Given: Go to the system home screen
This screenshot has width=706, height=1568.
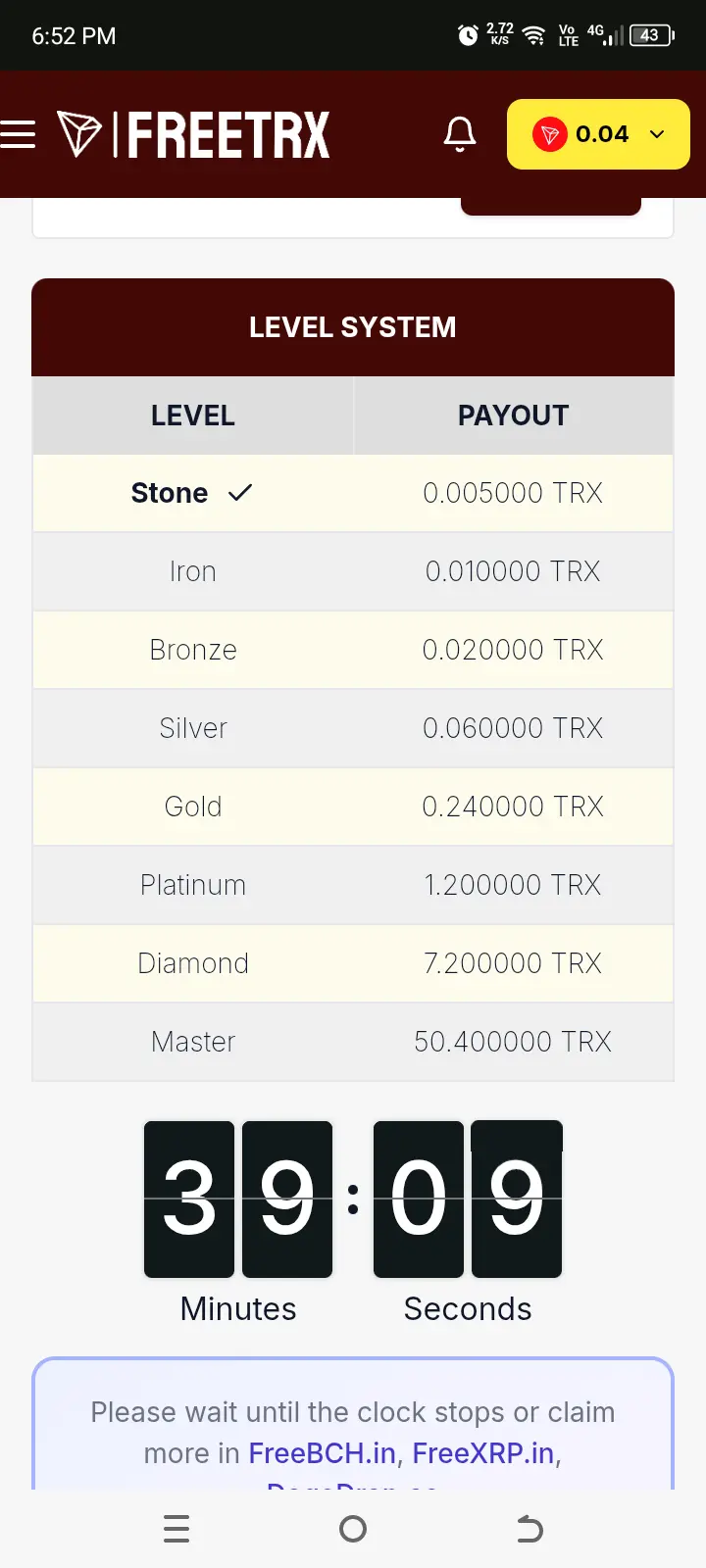Looking at the screenshot, I should (353, 1529).
